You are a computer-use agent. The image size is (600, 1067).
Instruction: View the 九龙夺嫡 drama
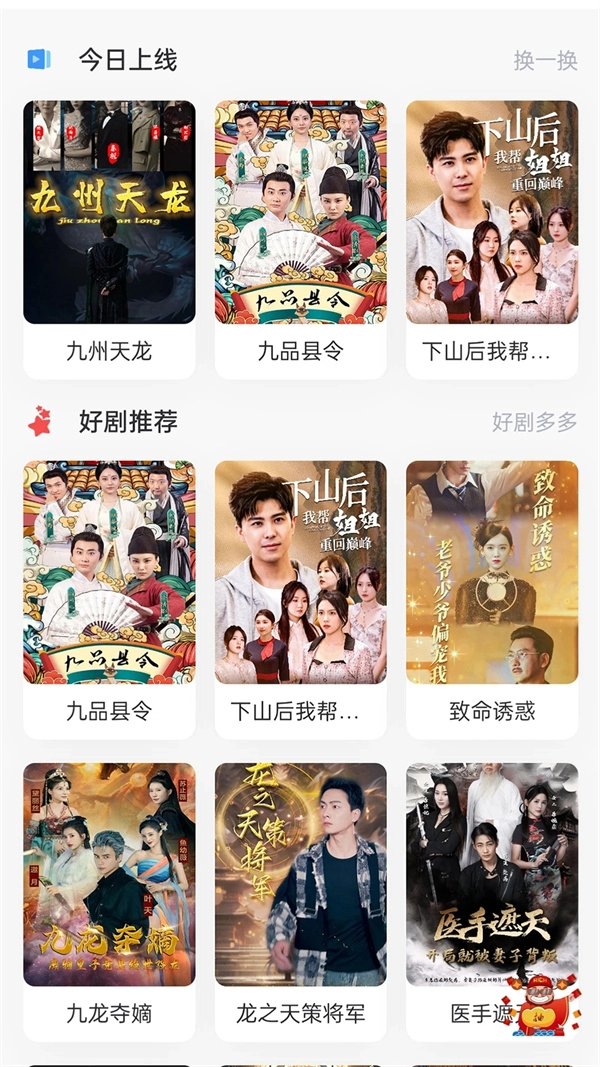pyautogui.click(x=109, y=875)
